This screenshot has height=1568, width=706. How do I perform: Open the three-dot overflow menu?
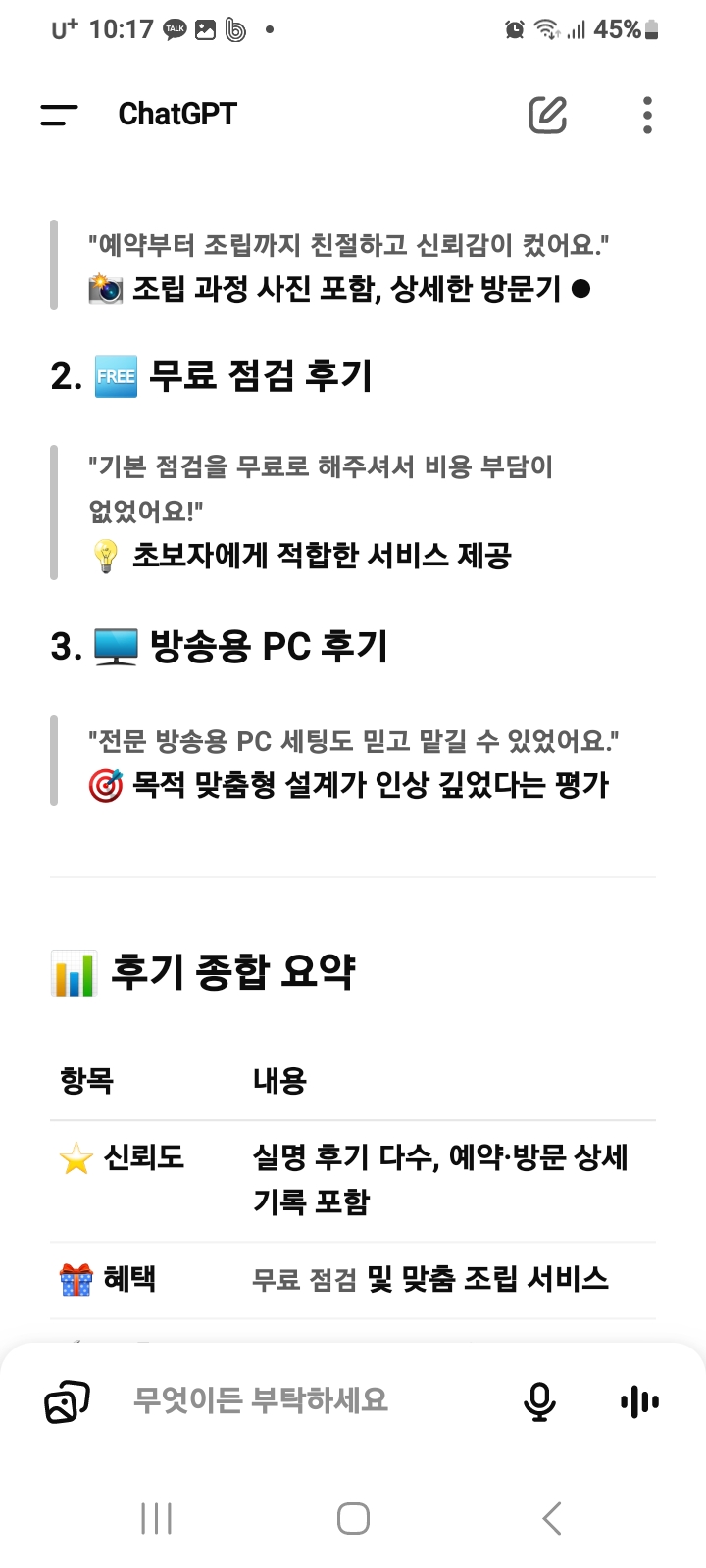(x=647, y=115)
